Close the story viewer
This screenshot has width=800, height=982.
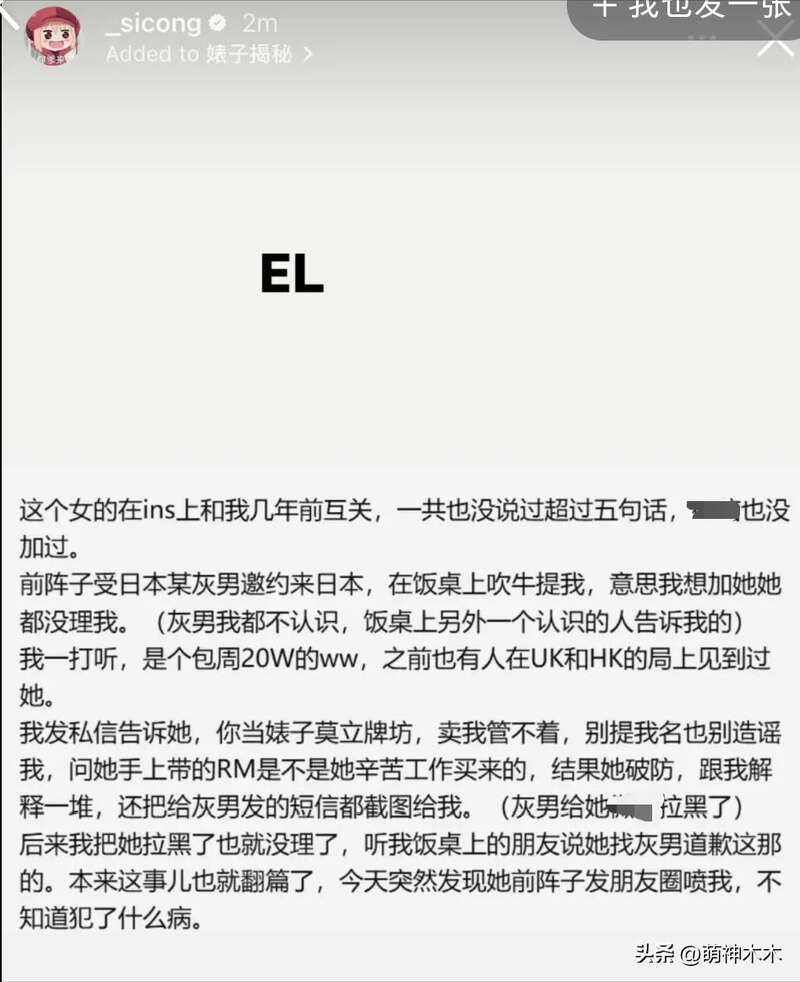(775, 40)
